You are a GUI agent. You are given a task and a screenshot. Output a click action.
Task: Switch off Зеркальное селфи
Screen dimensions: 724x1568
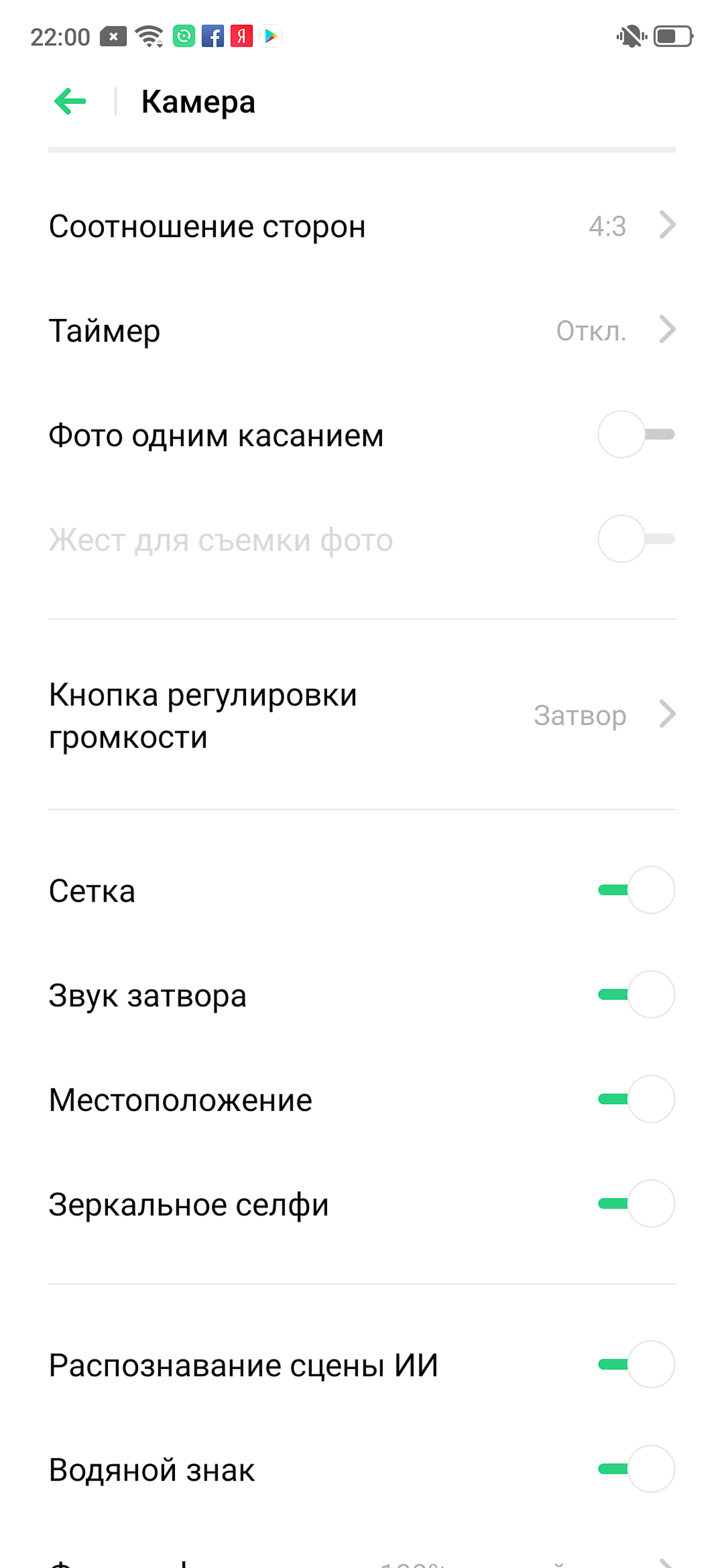click(637, 1203)
